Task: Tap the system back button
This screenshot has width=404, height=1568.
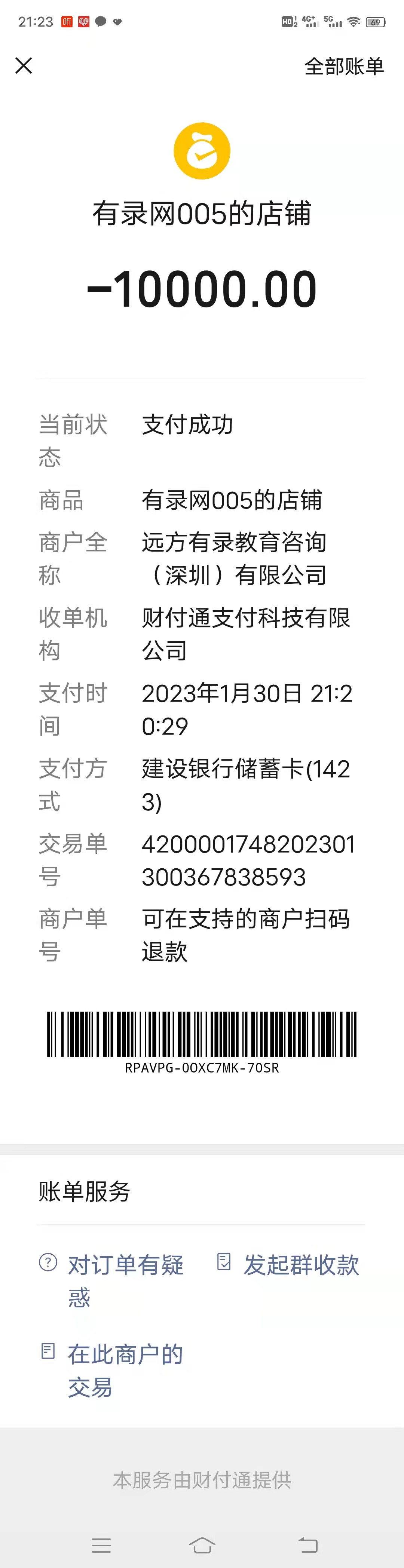Action: click(308, 1545)
